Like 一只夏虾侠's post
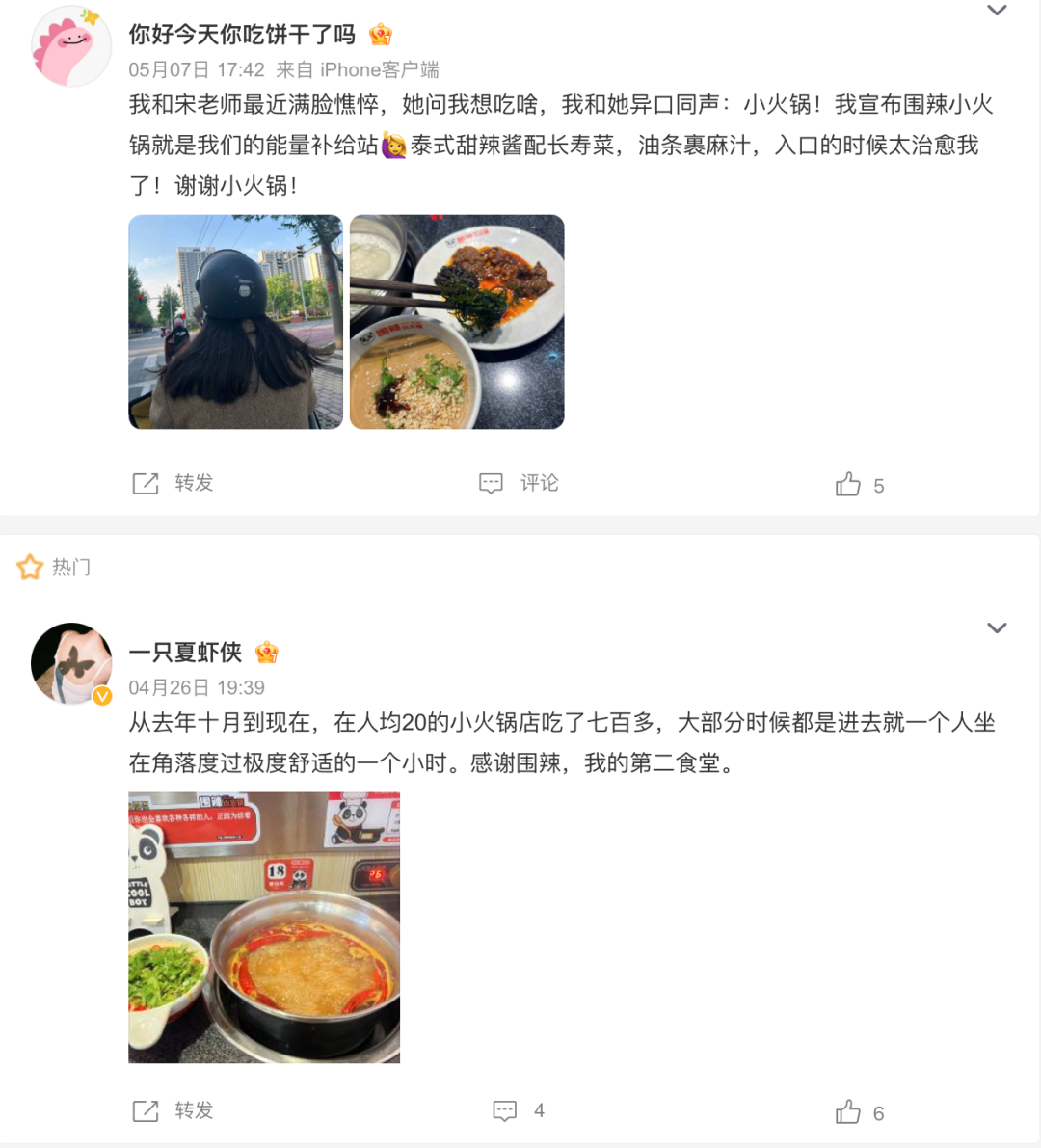Screen dimensions: 1041x1148 click(859, 1112)
